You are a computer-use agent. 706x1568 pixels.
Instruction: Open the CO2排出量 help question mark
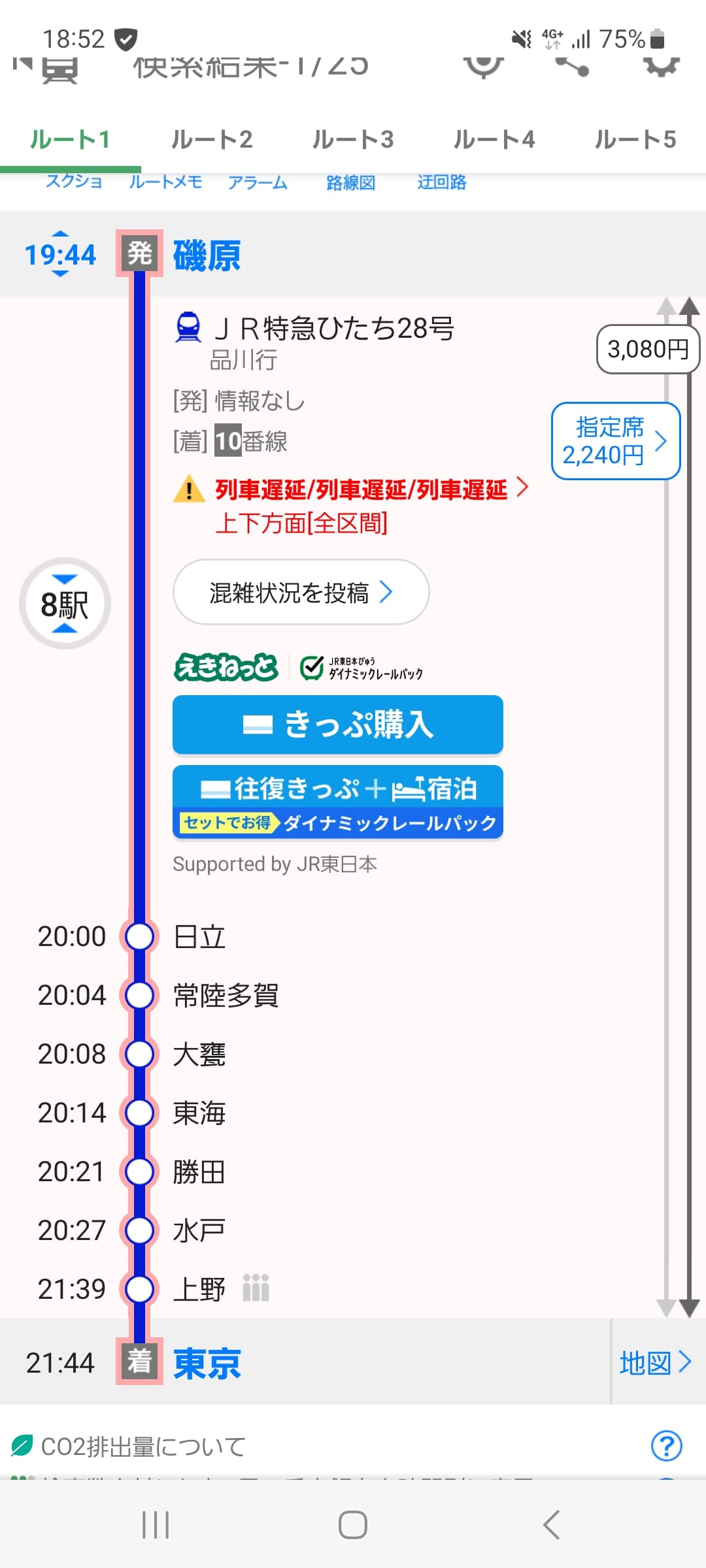pos(666,1446)
